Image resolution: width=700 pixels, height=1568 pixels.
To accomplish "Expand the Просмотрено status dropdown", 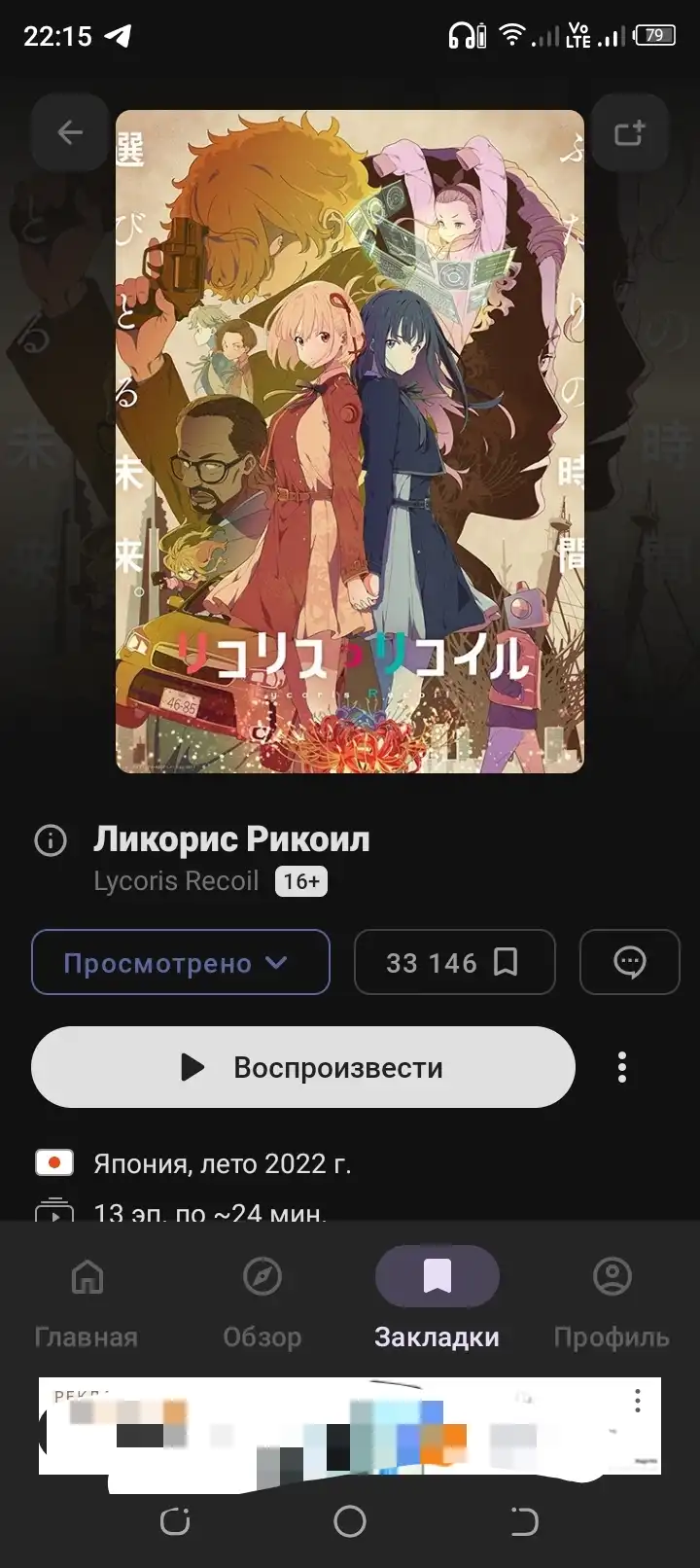I will [x=181, y=962].
